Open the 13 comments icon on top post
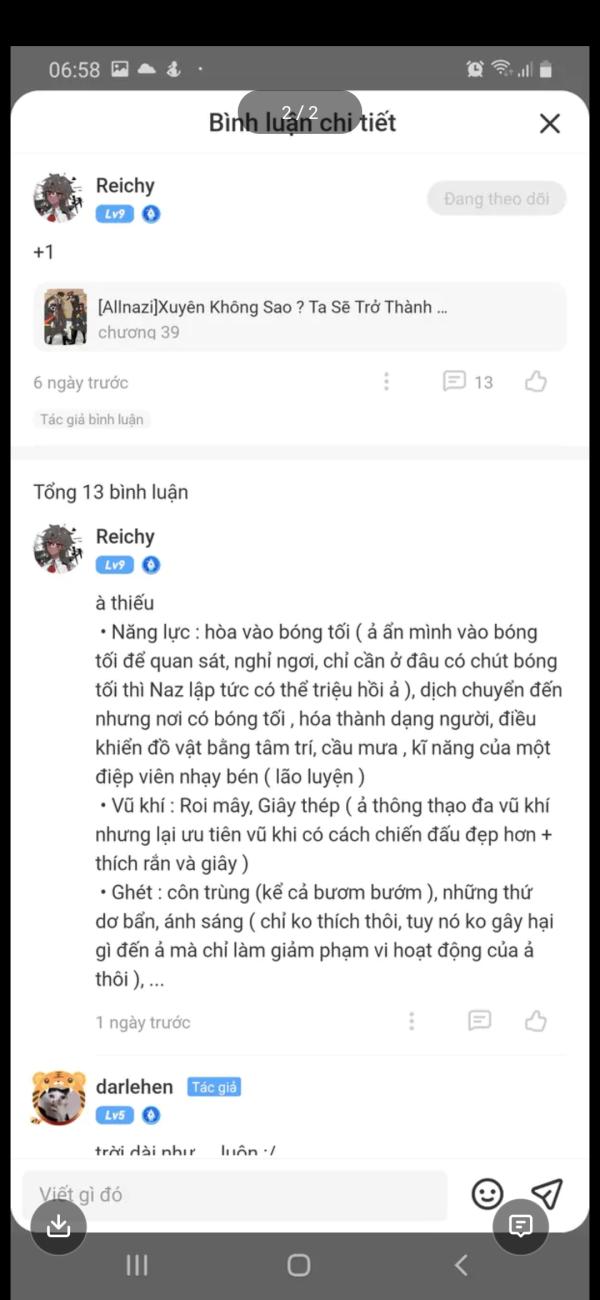 467,381
